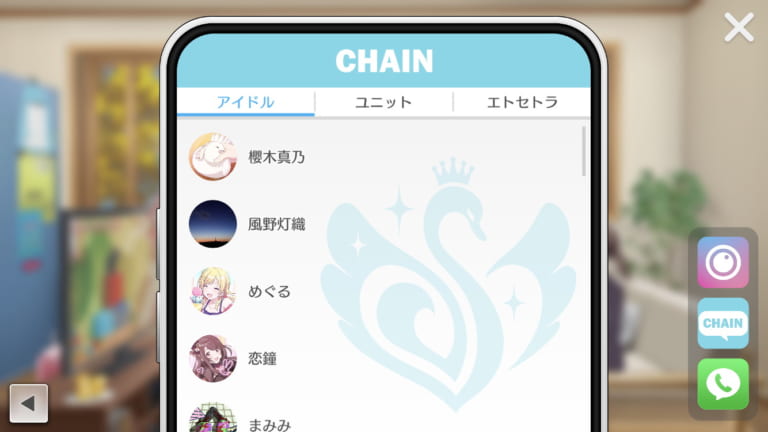Go back with the left arrow button
The image size is (768, 432).
pos(28,403)
